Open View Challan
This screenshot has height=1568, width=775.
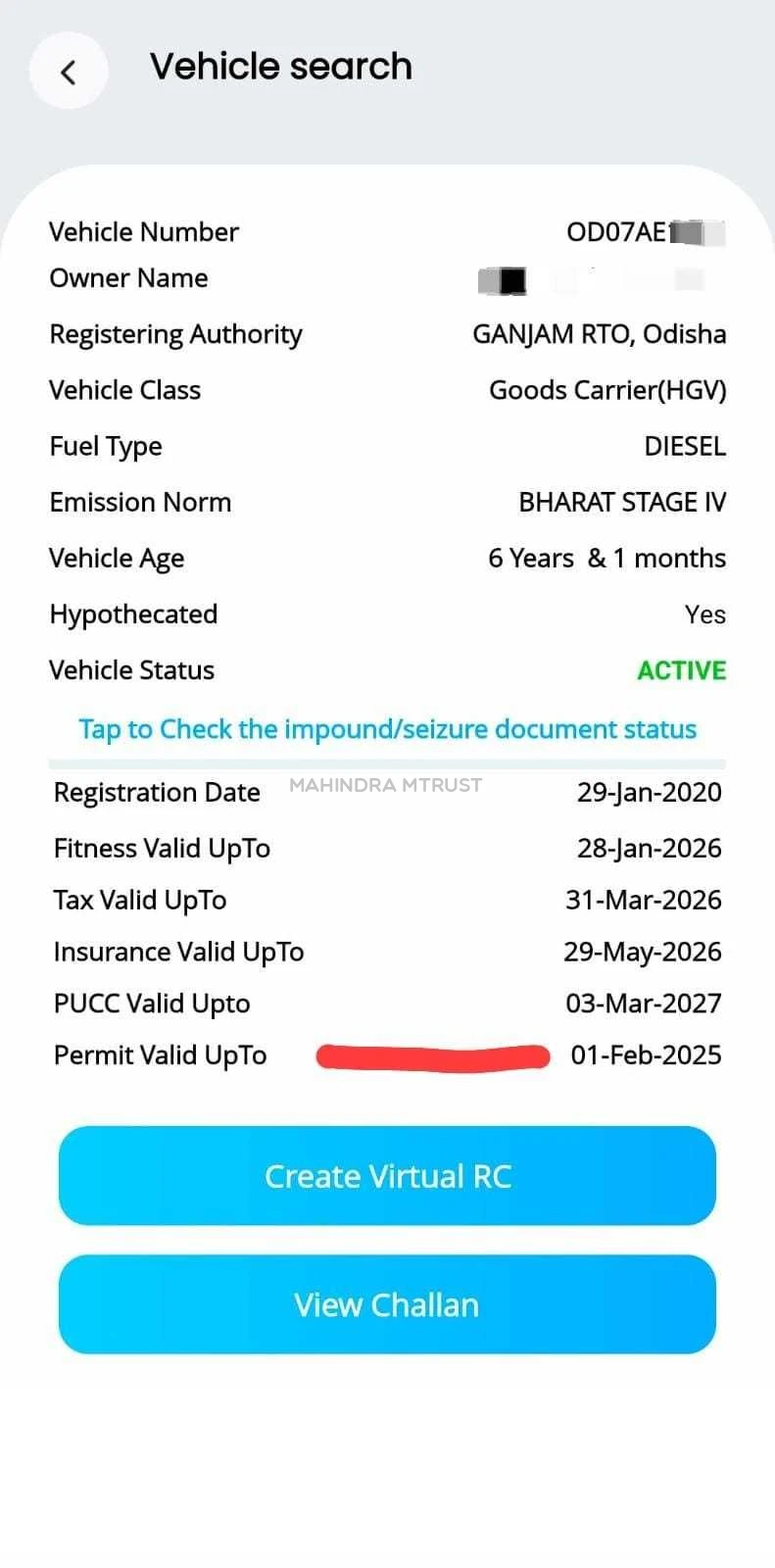[387, 1304]
